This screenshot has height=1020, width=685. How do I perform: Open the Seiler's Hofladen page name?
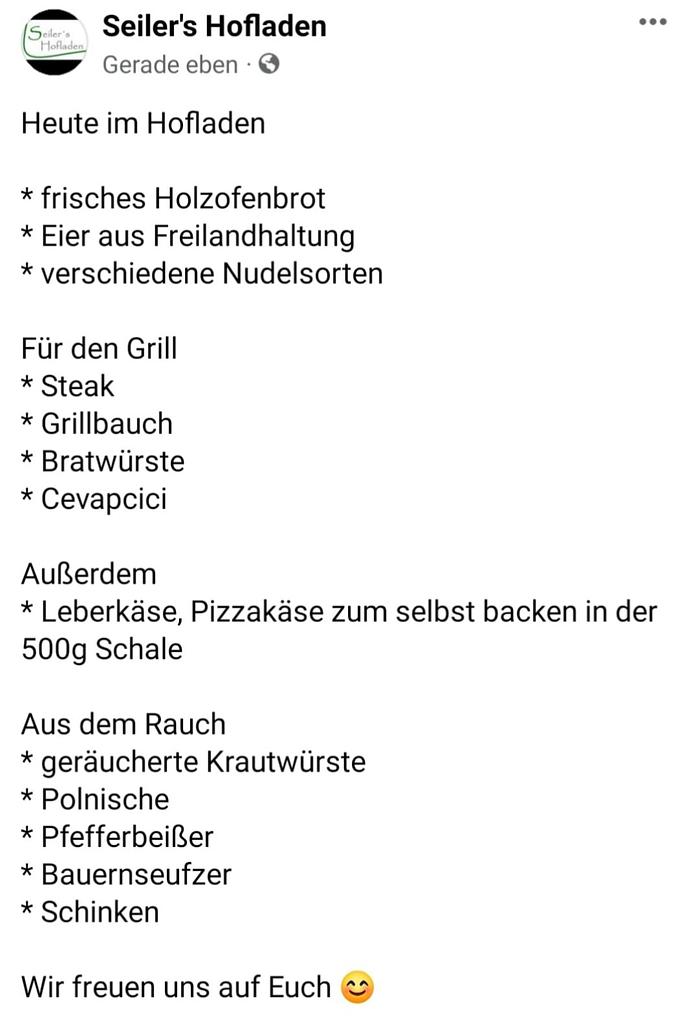click(214, 26)
